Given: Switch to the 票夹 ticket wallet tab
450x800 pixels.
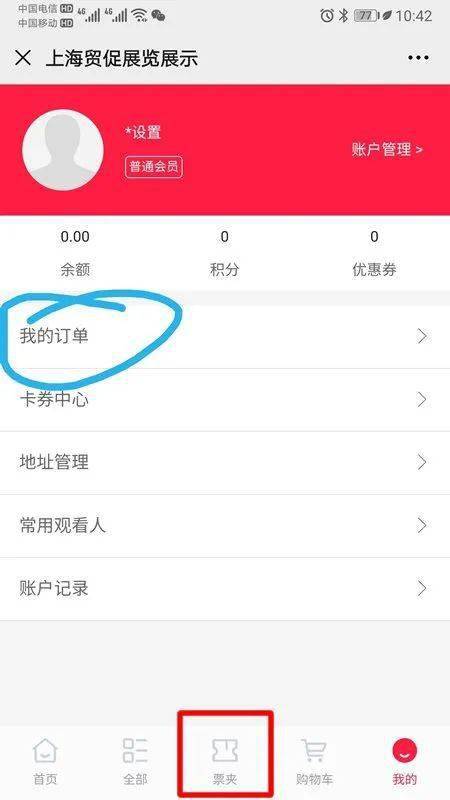Looking at the screenshot, I should tap(225, 762).
